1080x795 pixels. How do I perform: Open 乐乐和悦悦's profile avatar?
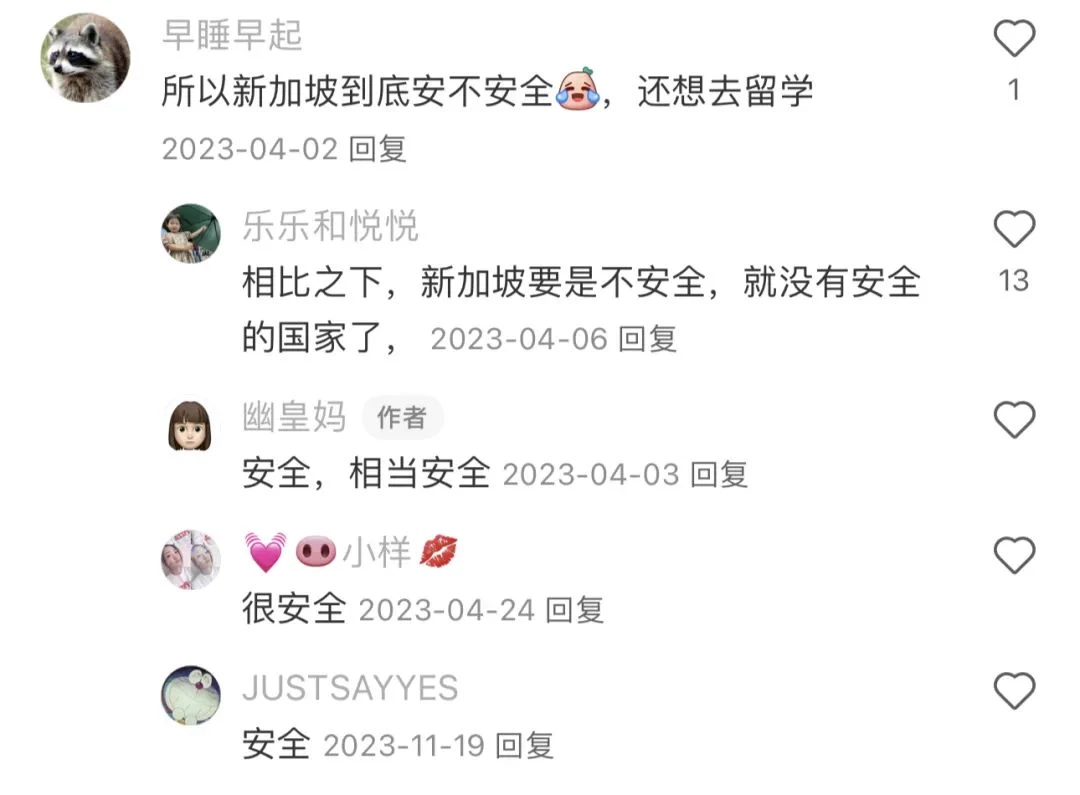[x=191, y=233]
